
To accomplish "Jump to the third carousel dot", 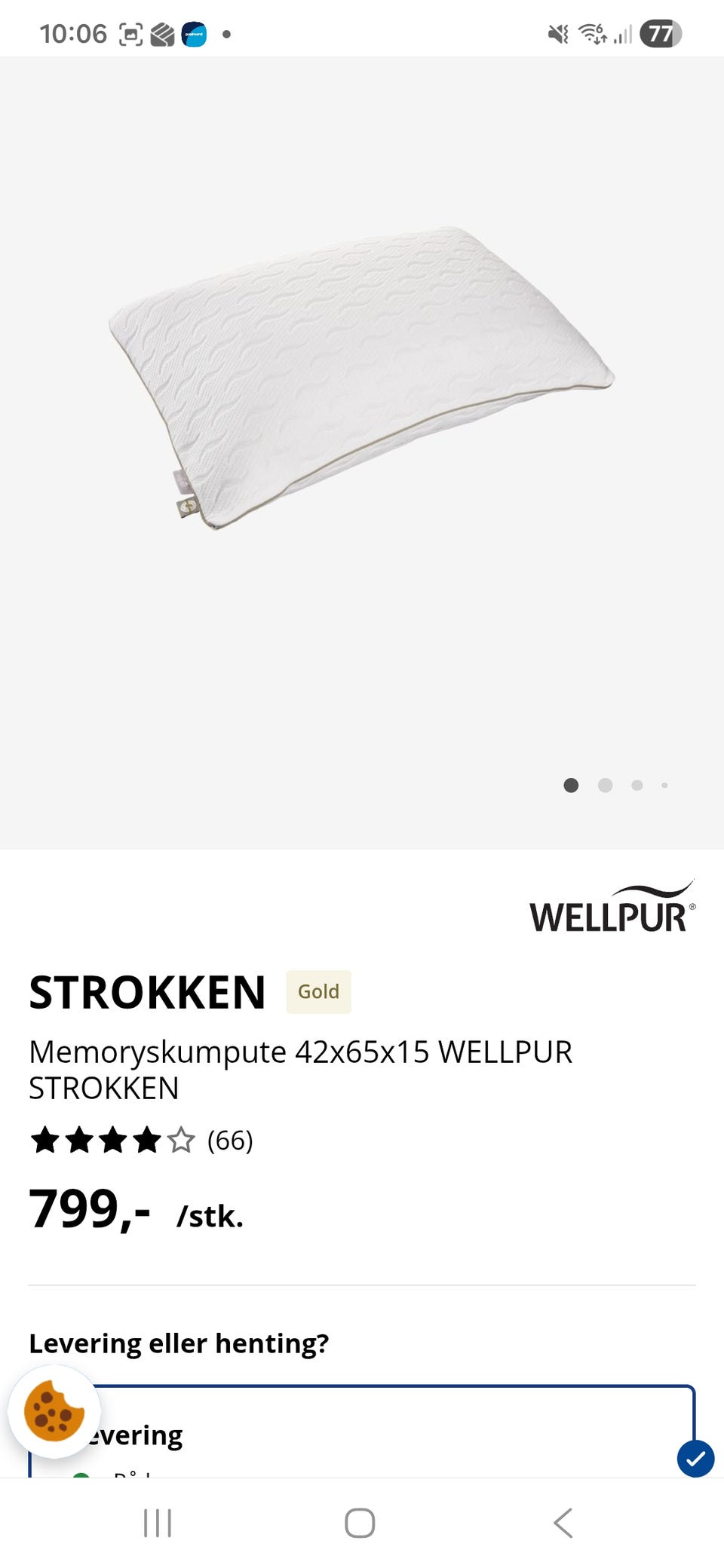I will [637, 785].
